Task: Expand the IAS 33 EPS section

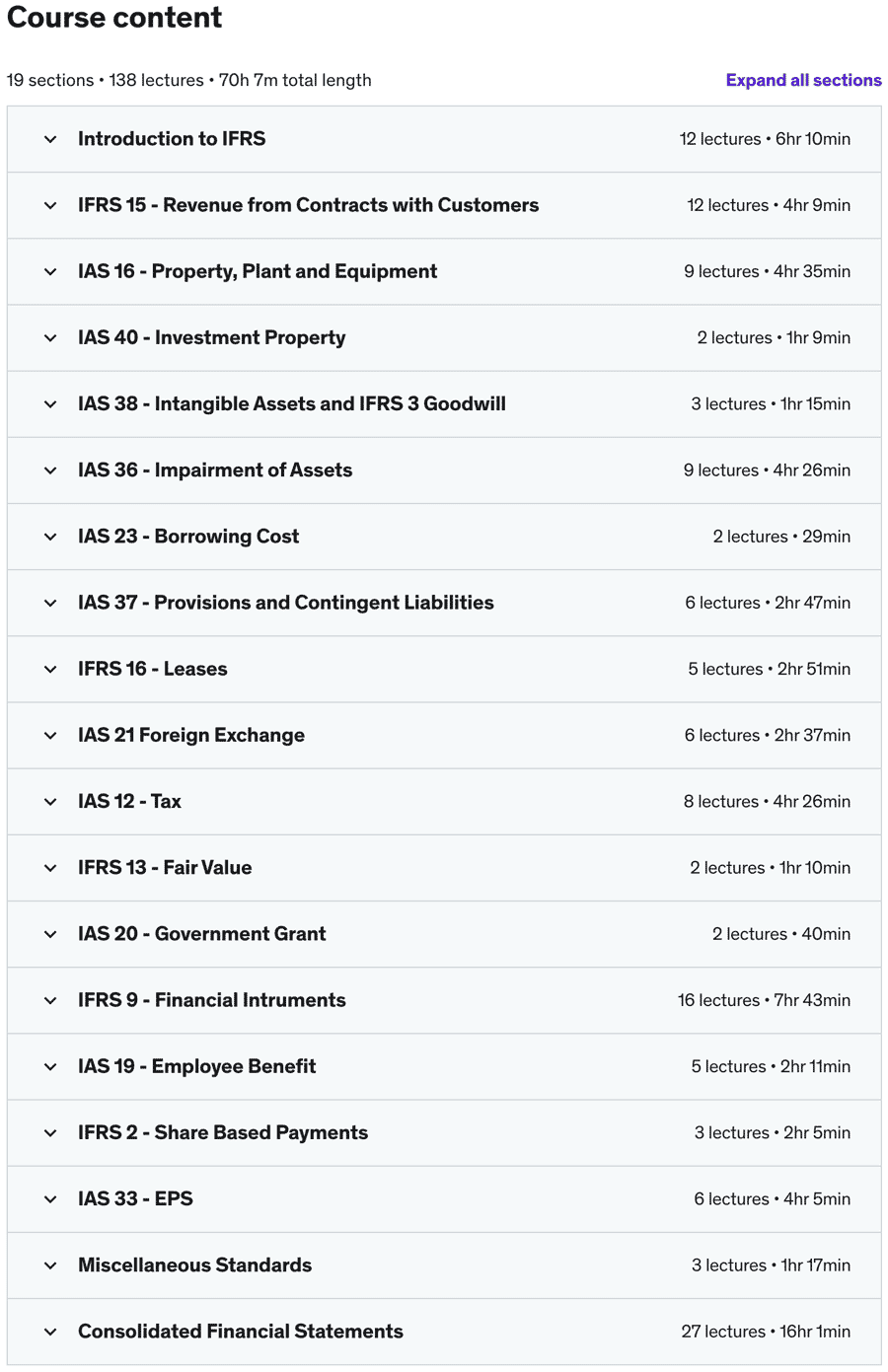Action: pyautogui.click(x=135, y=1199)
